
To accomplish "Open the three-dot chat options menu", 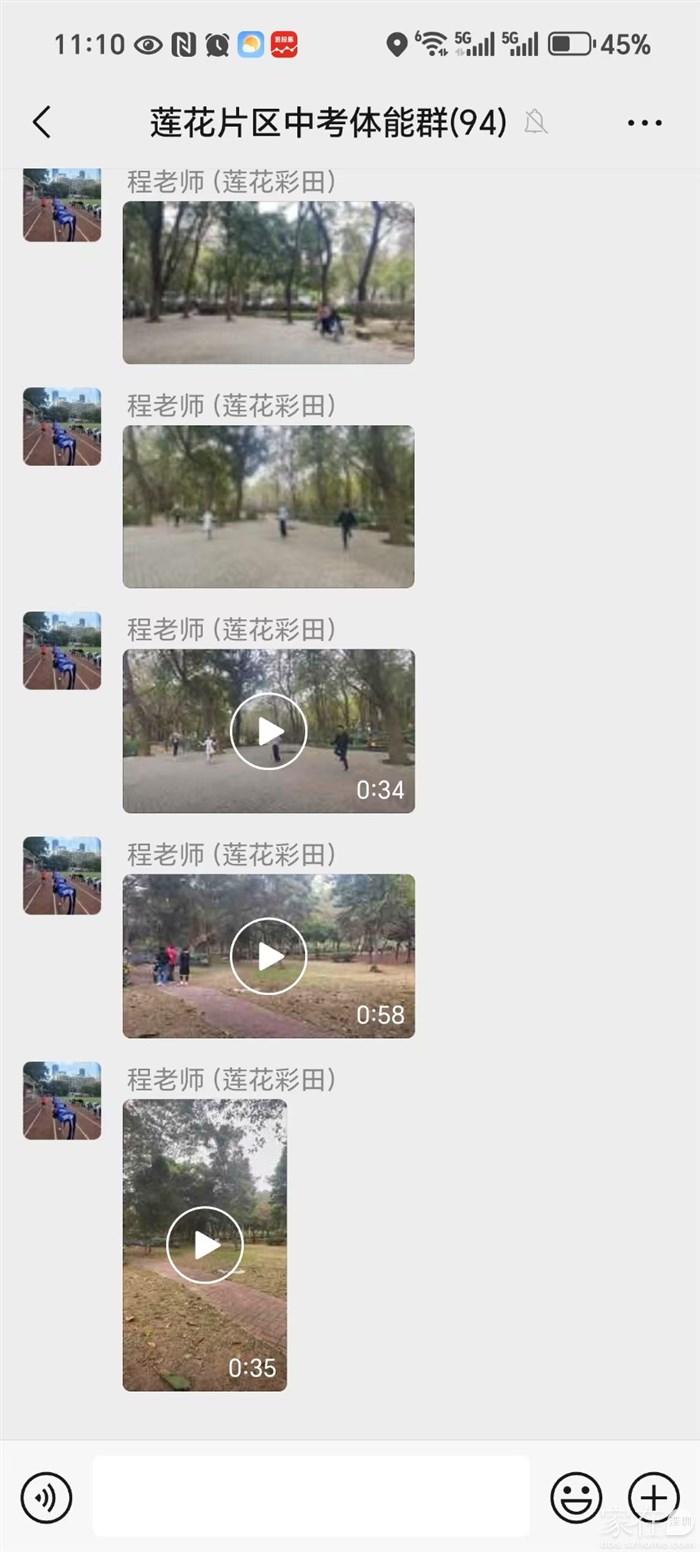I will [644, 123].
